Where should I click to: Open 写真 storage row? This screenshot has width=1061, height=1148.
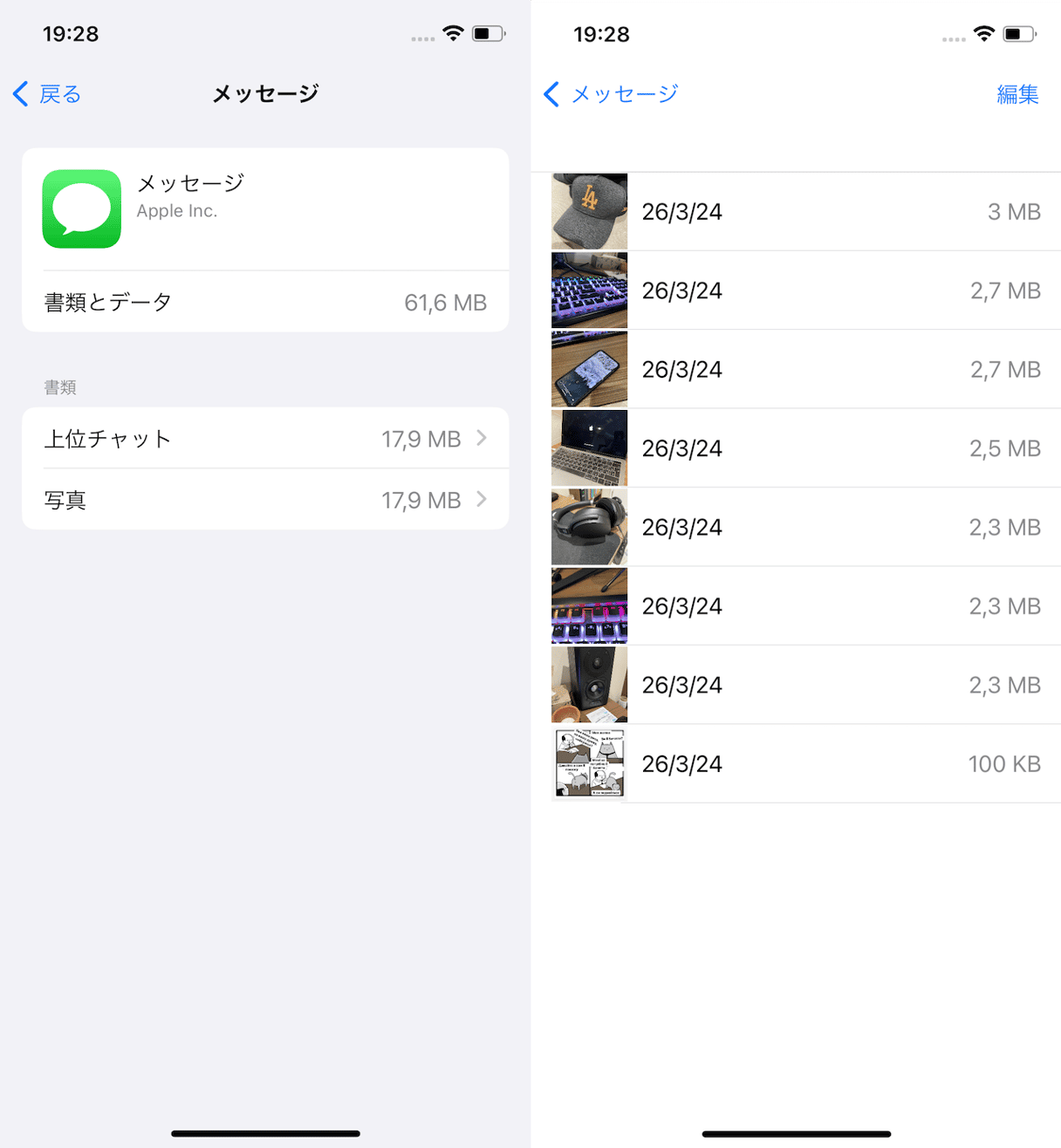(265, 500)
